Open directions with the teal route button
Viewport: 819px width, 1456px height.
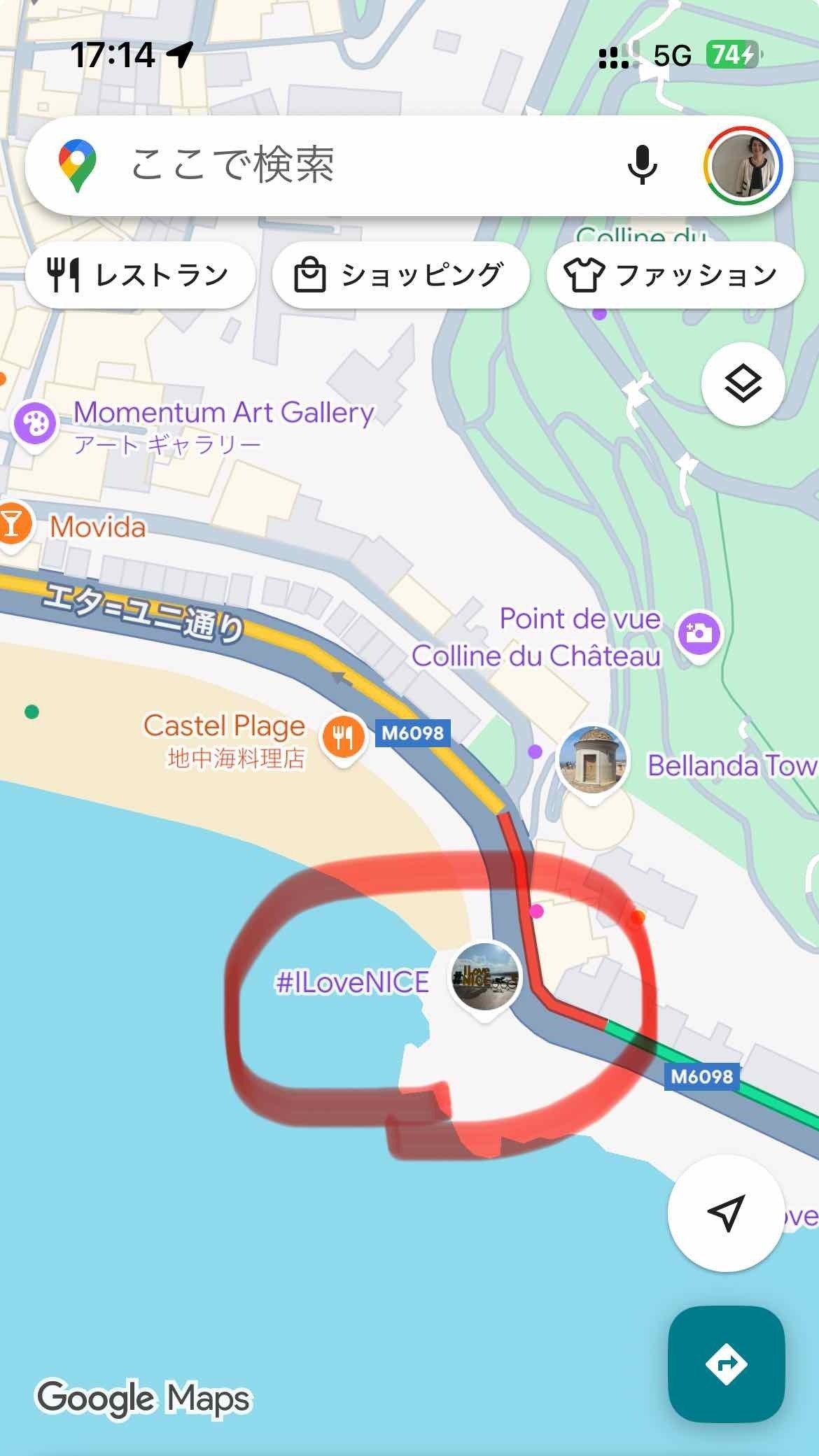point(726,1364)
